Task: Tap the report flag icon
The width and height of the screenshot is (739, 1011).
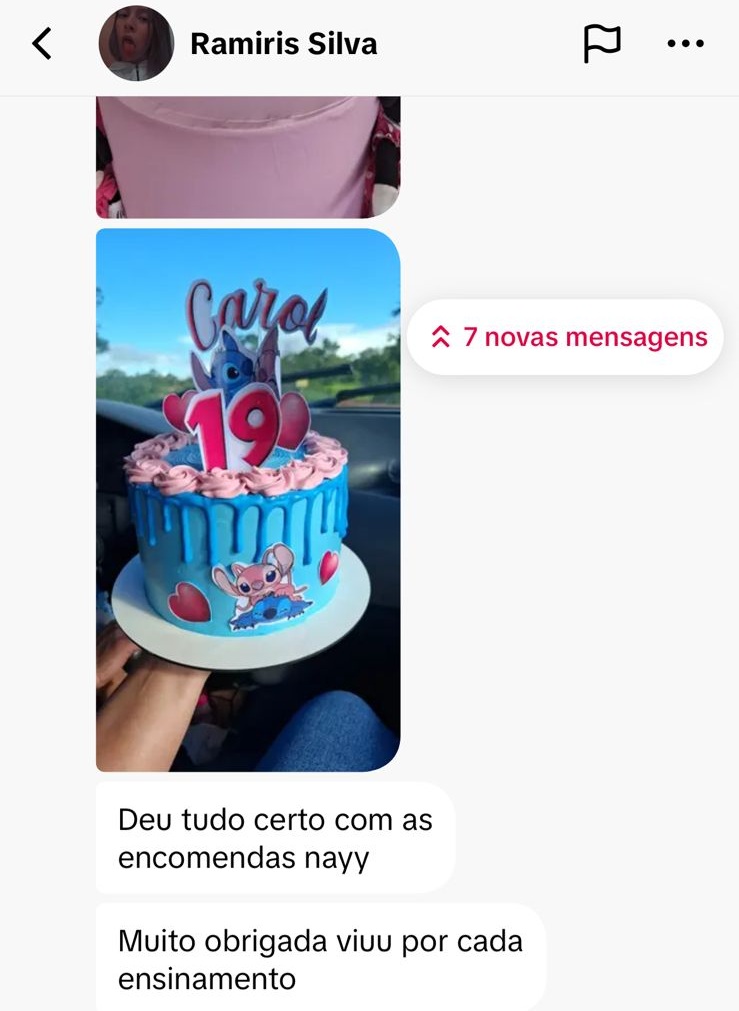Action: click(x=602, y=44)
